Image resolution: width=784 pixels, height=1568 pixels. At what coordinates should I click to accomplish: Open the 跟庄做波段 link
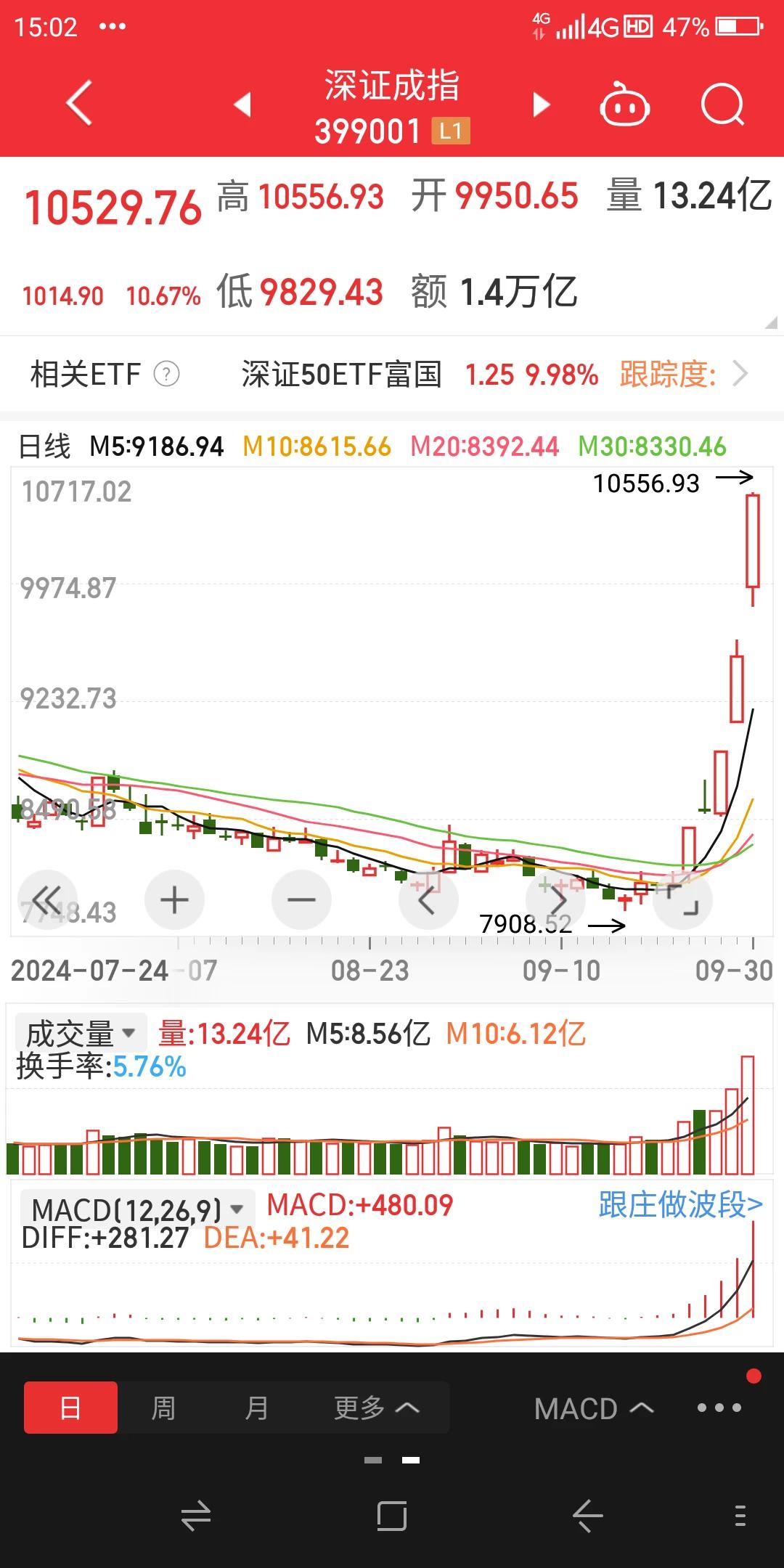pyautogui.click(x=681, y=1205)
